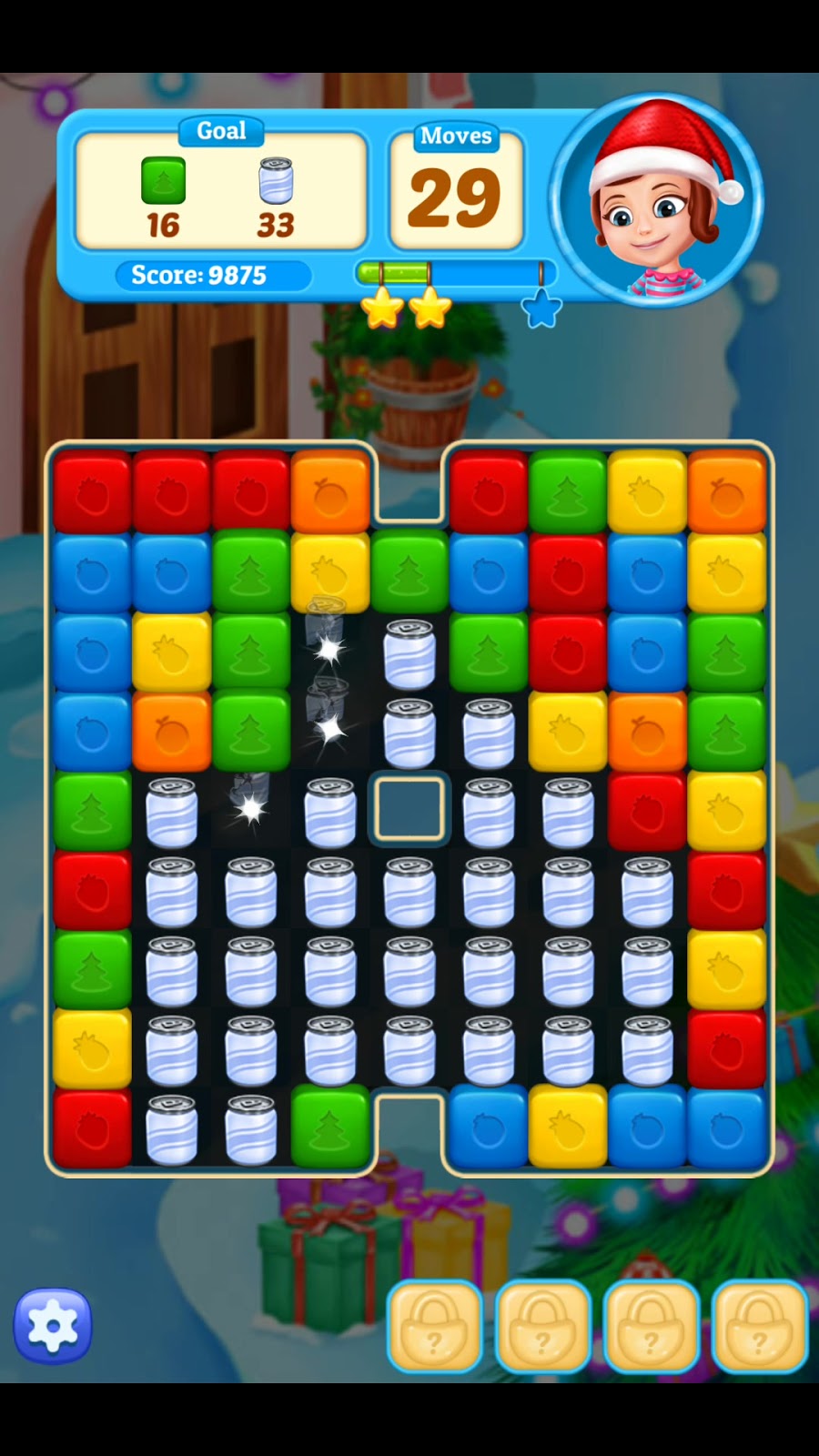Pop the group of three red cubes

click(171, 491)
